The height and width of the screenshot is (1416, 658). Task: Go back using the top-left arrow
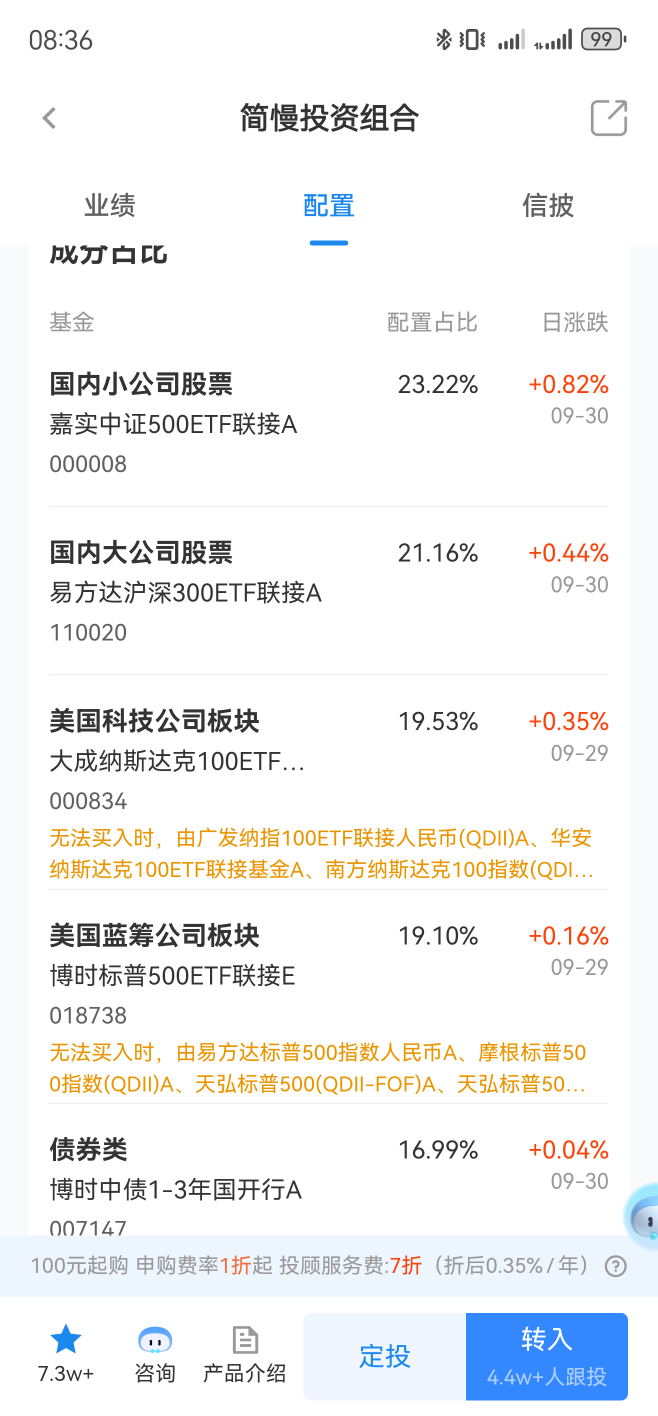[x=49, y=118]
